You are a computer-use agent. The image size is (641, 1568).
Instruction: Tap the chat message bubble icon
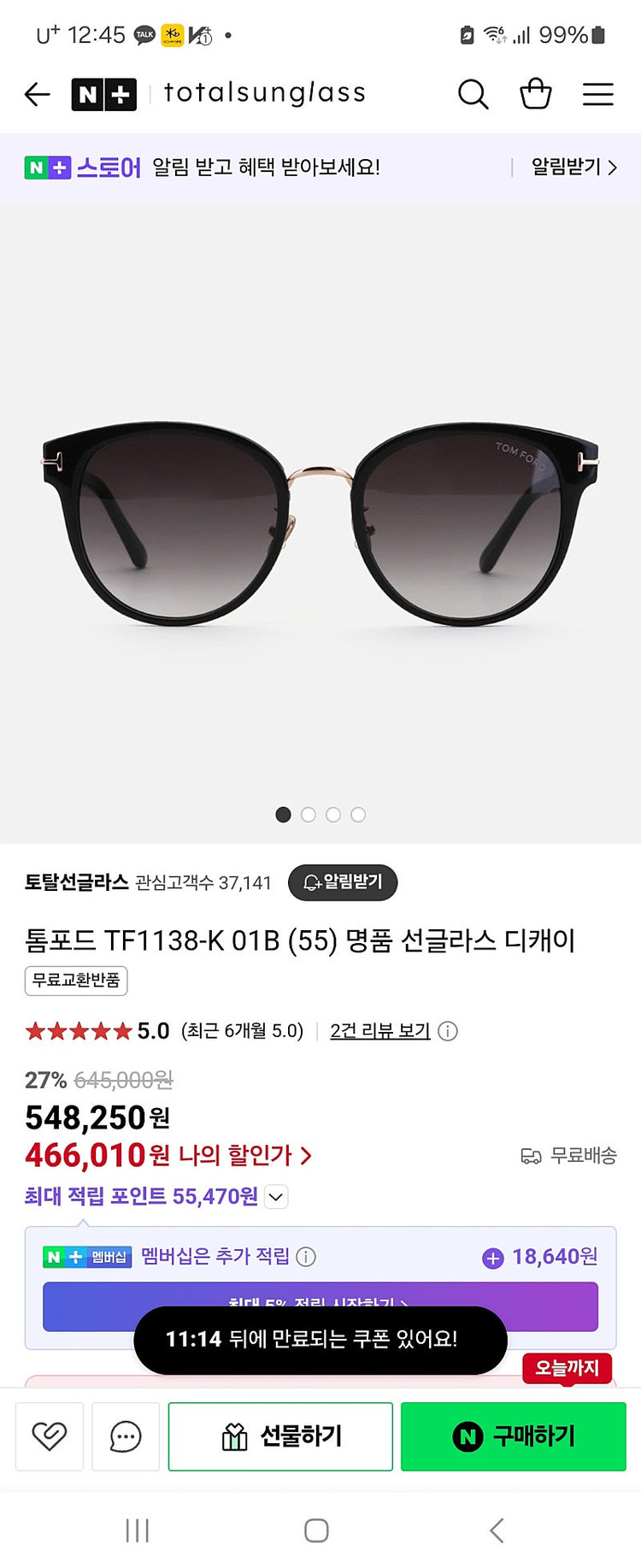[125, 1436]
